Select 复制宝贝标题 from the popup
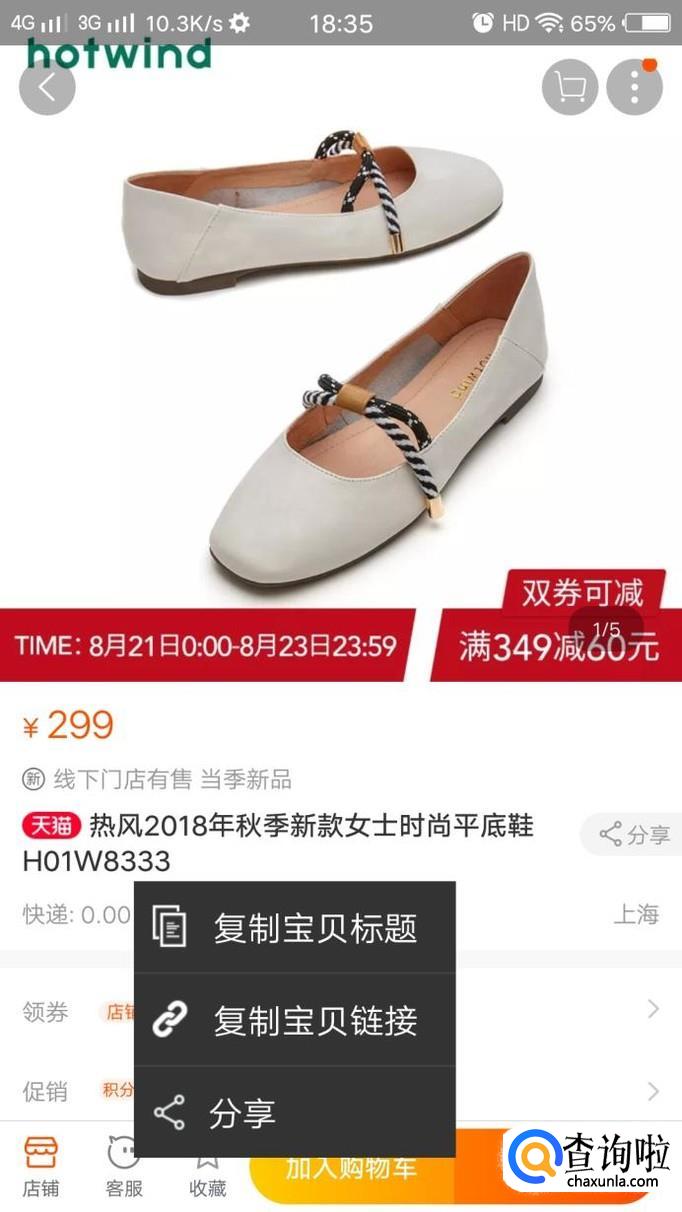The height and width of the screenshot is (1212, 682). 294,928
